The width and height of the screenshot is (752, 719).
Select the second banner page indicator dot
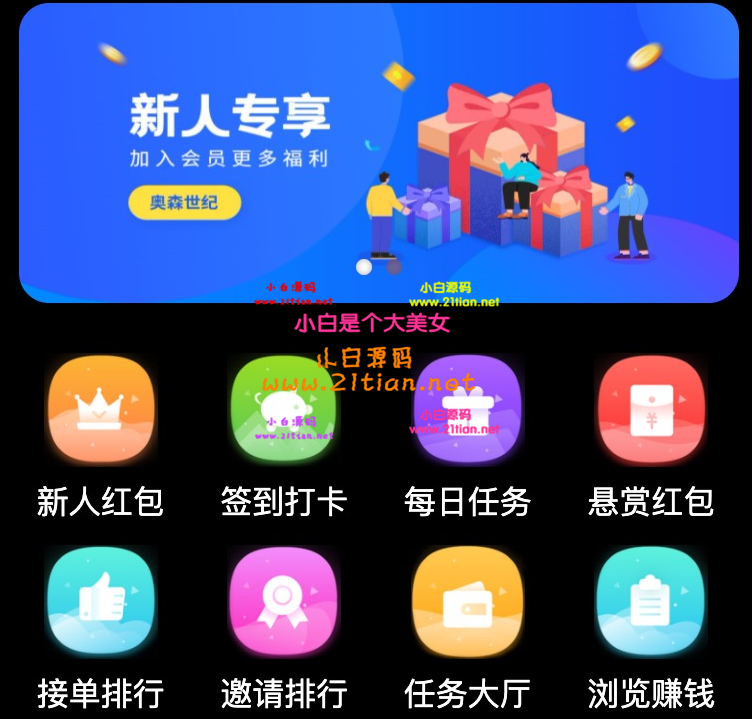click(394, 267)
